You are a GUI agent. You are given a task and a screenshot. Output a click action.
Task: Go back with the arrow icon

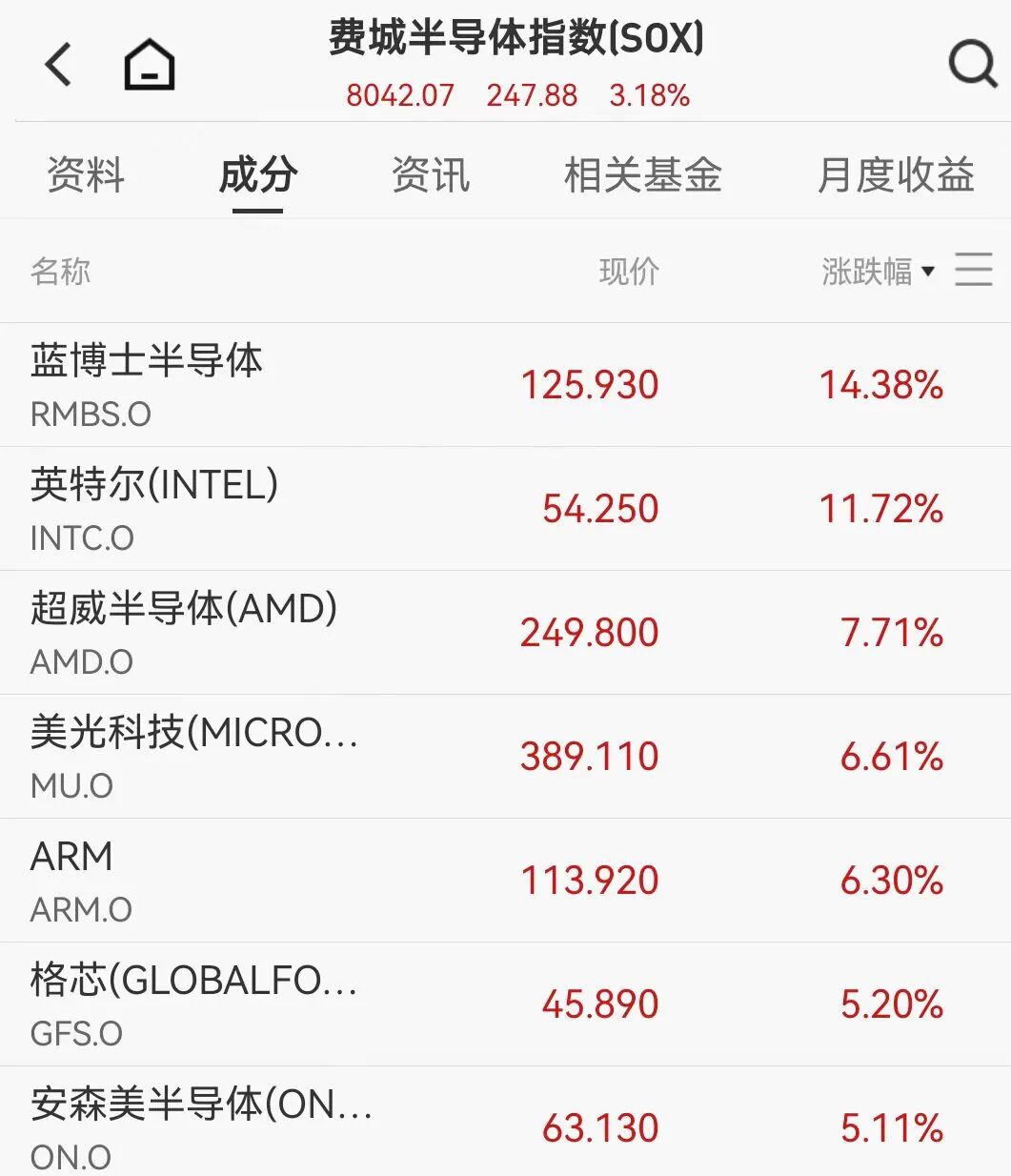58,65
